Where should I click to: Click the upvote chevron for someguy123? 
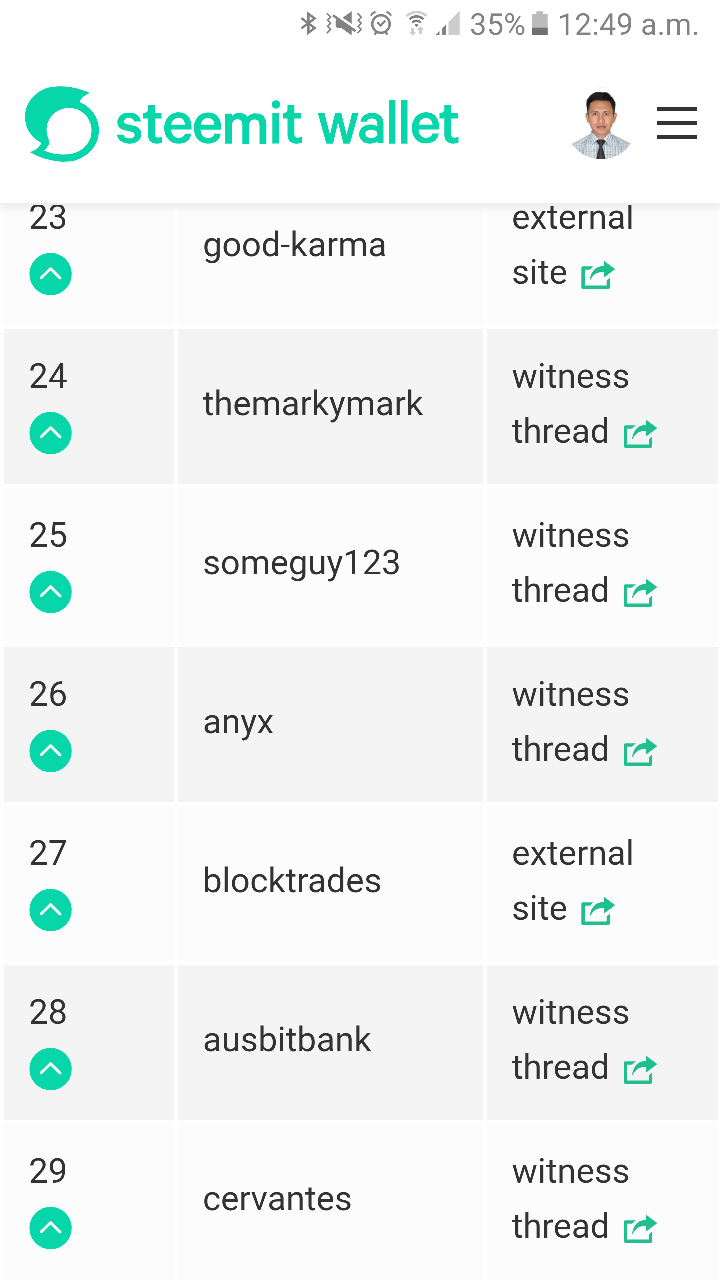[50, 592]
